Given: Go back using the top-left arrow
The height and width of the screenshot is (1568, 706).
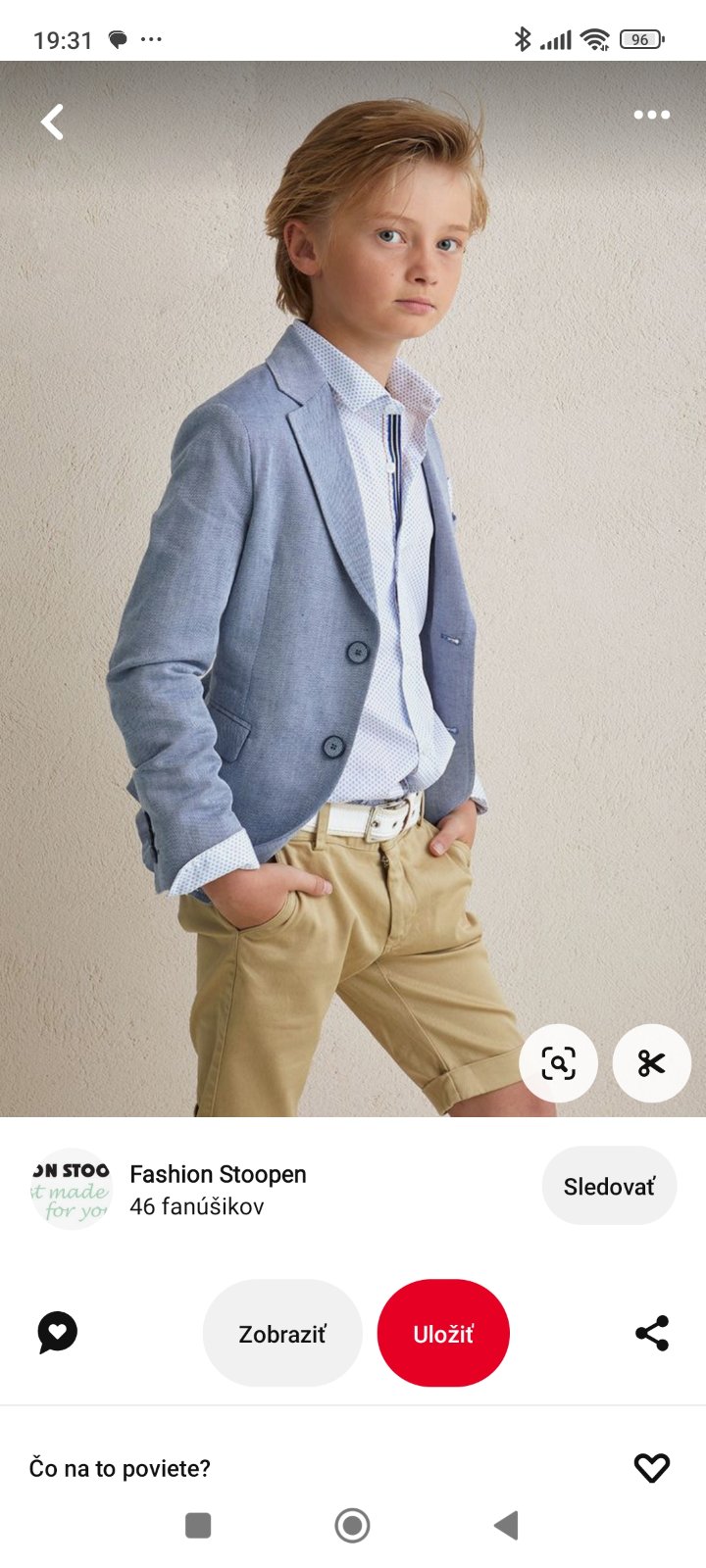Looking at the screenshot, I should pyautogui.click(x=53, y=122).
